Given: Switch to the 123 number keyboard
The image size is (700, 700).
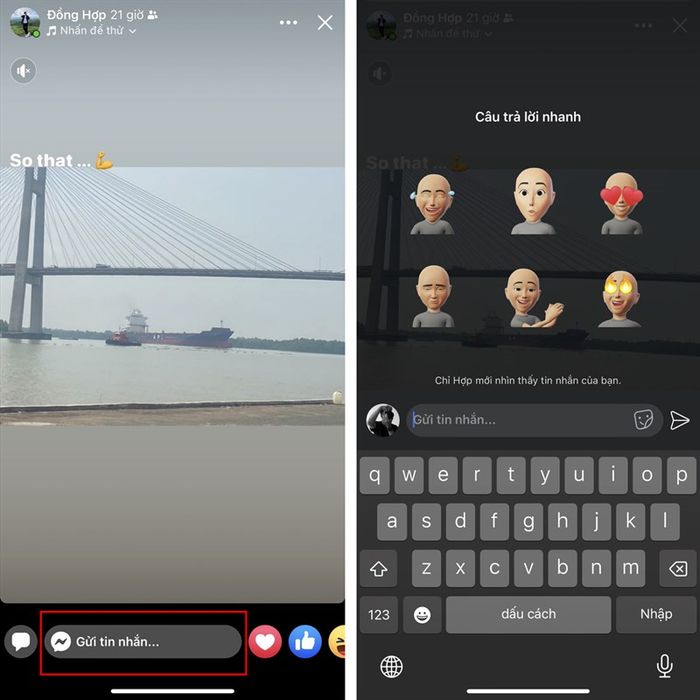Looking at the screenshot, I should point(379,614).
